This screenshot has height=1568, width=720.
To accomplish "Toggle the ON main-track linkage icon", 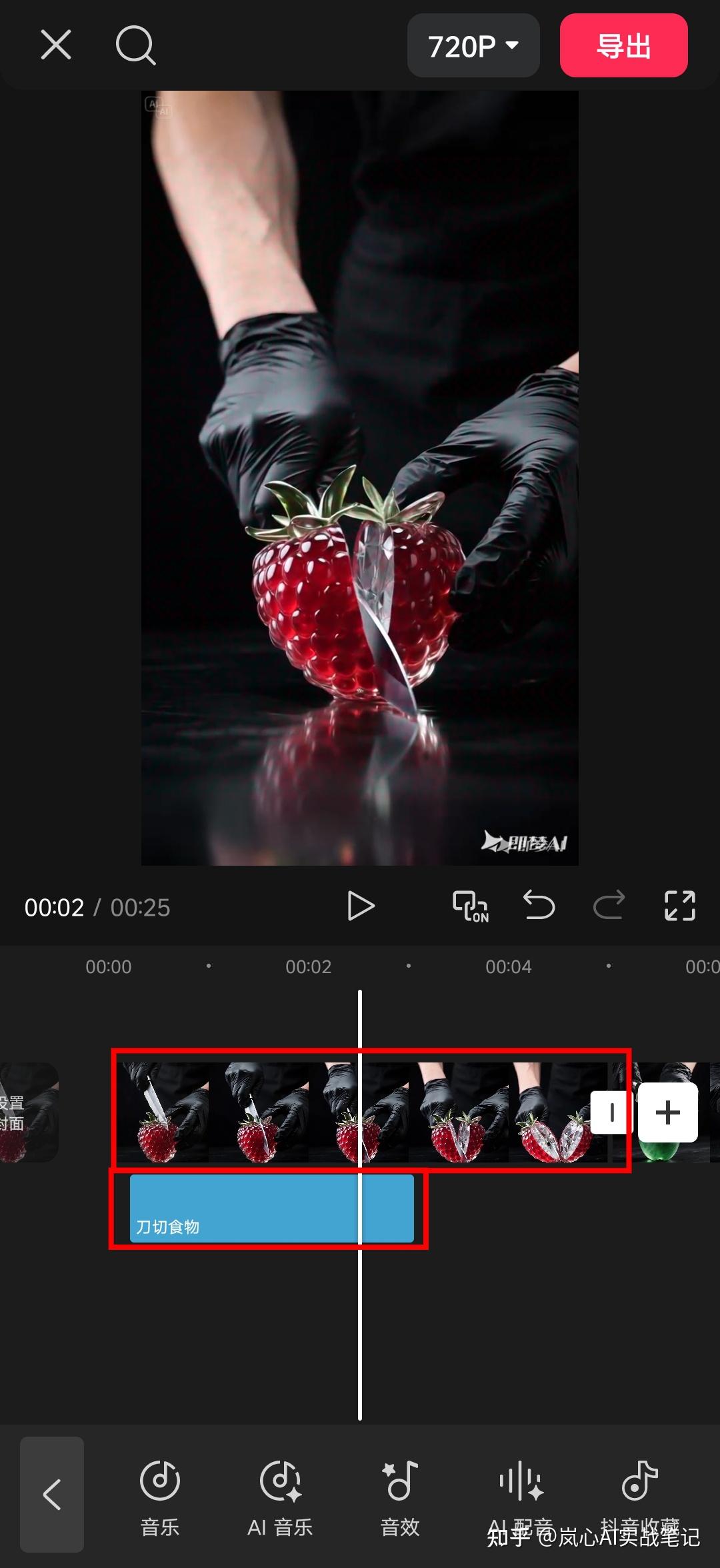I will pyautogui.click(x=471, y=906).
